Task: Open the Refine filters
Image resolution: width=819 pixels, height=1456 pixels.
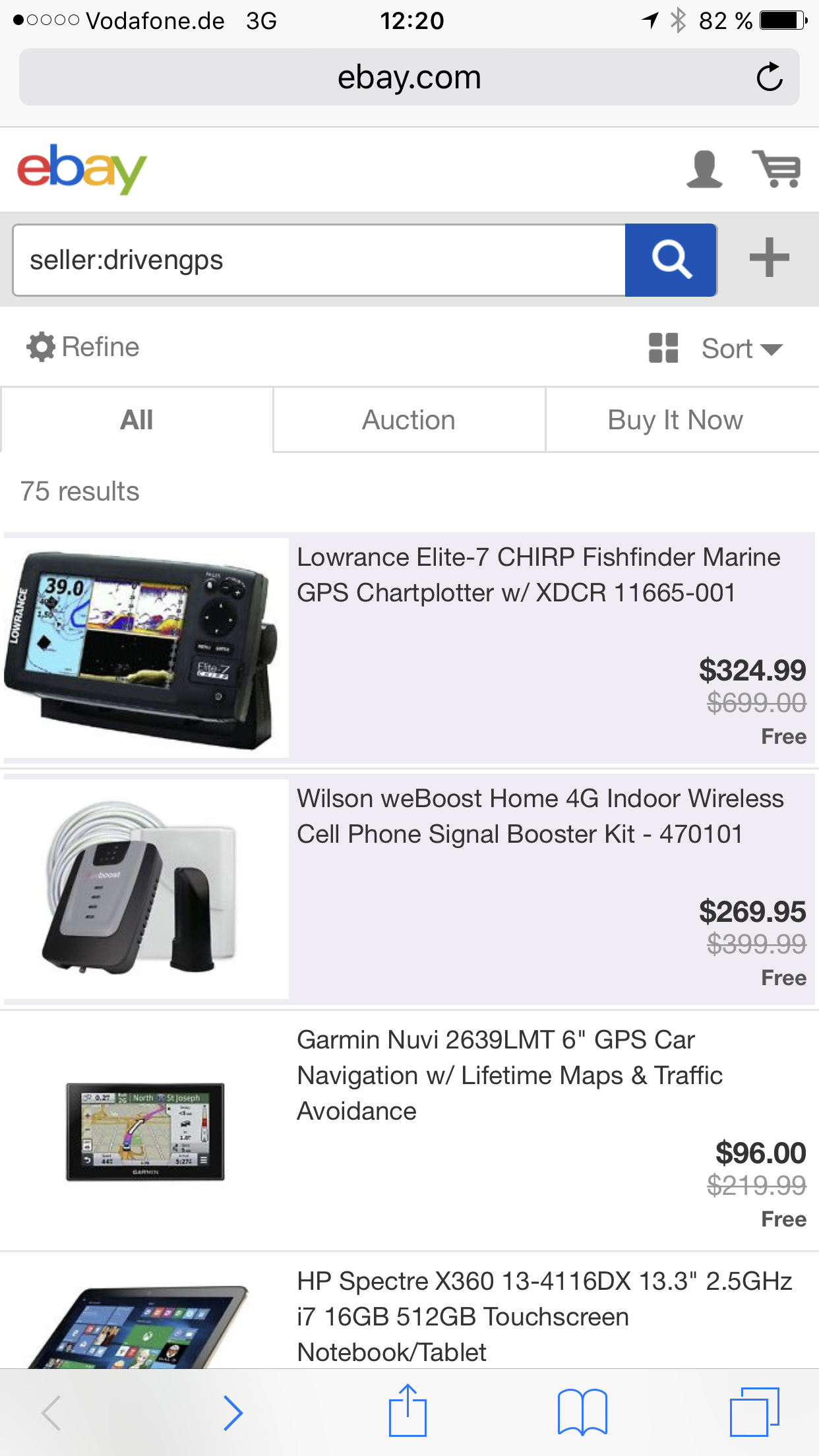Action: (84, 347)
